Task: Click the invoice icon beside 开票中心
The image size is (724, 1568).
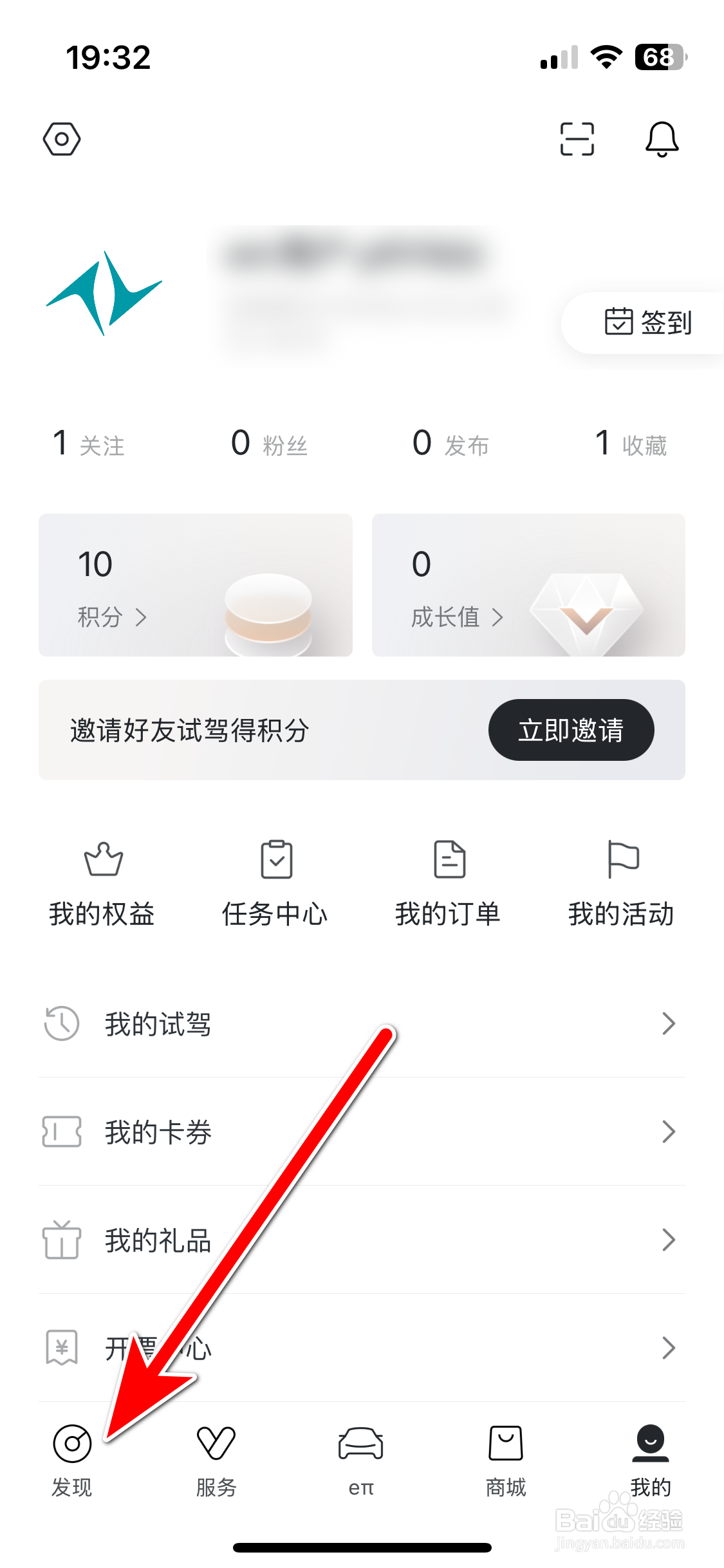Action: click(60, 1348)
